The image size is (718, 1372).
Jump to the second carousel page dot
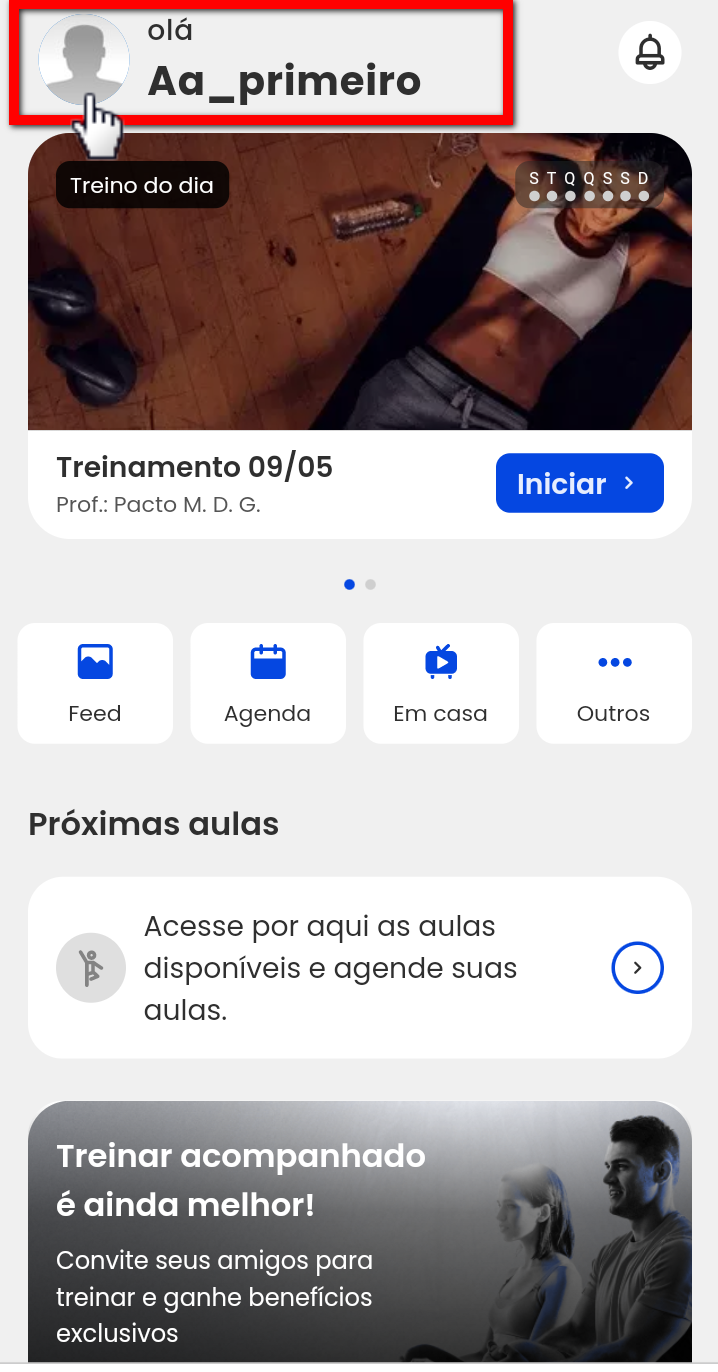pos(371,585)
